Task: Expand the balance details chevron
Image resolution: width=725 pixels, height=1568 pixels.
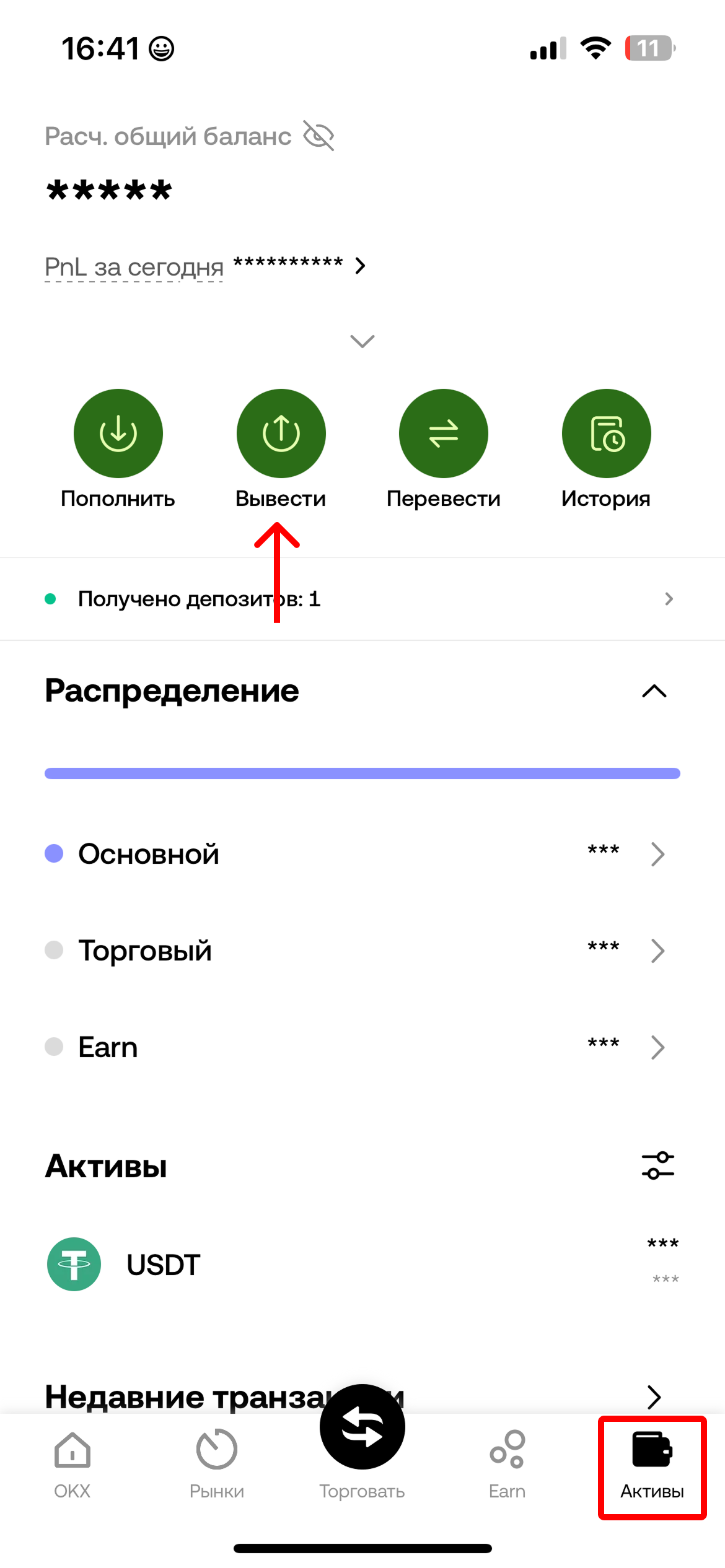Action: tap(362, 341)
